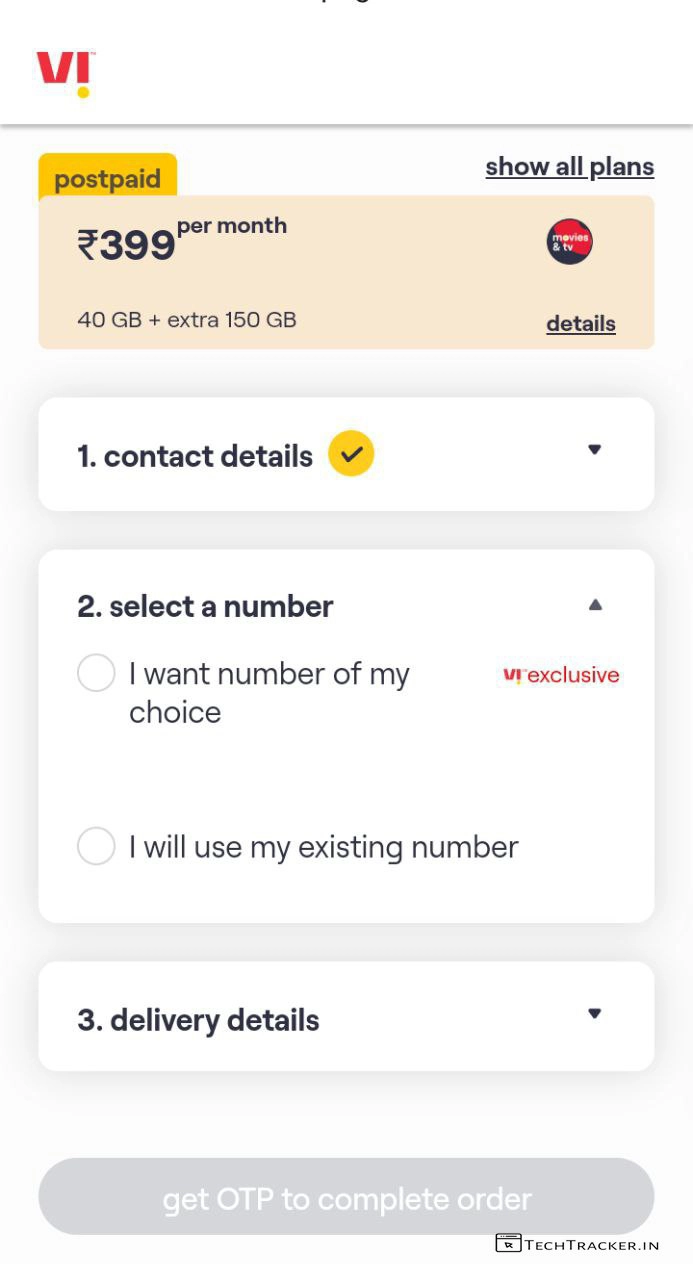Open the show all plans link
Image resolution: width=693 pixels, height=1280 pixels.
[x=569, y=167]
